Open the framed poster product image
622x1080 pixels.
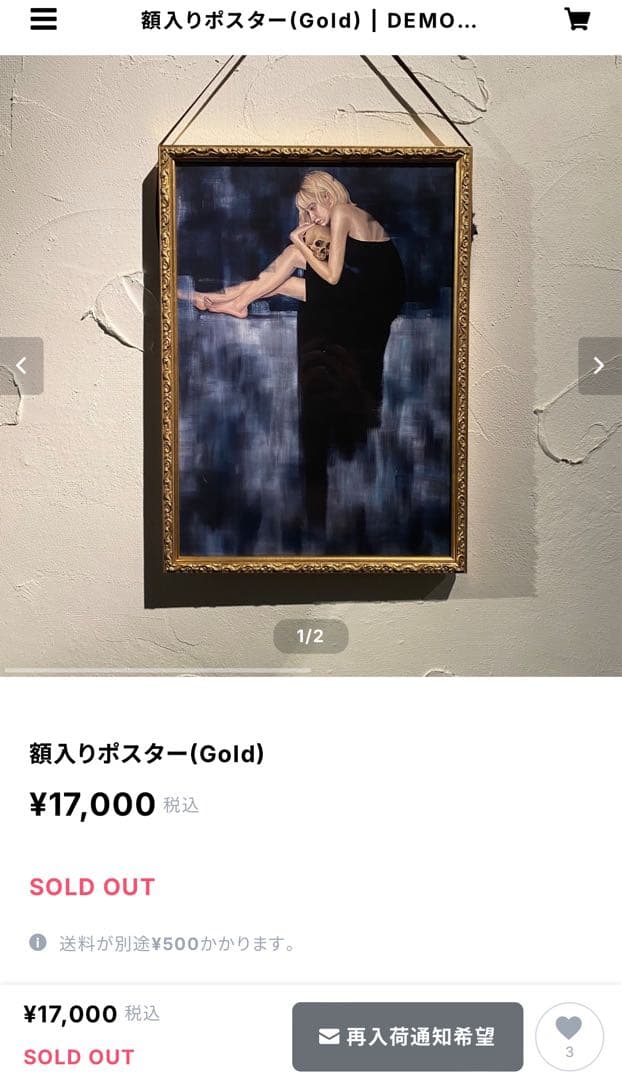314,358
